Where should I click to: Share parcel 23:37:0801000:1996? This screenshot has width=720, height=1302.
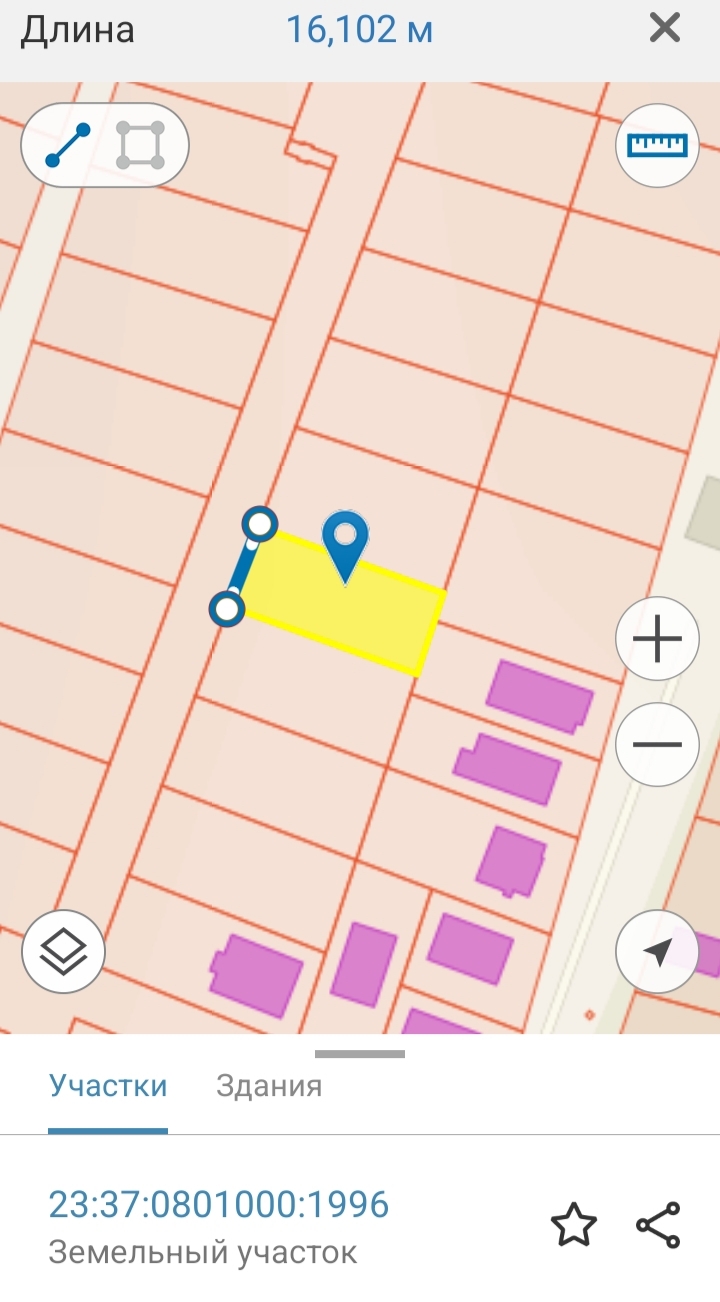point(658,1225)
